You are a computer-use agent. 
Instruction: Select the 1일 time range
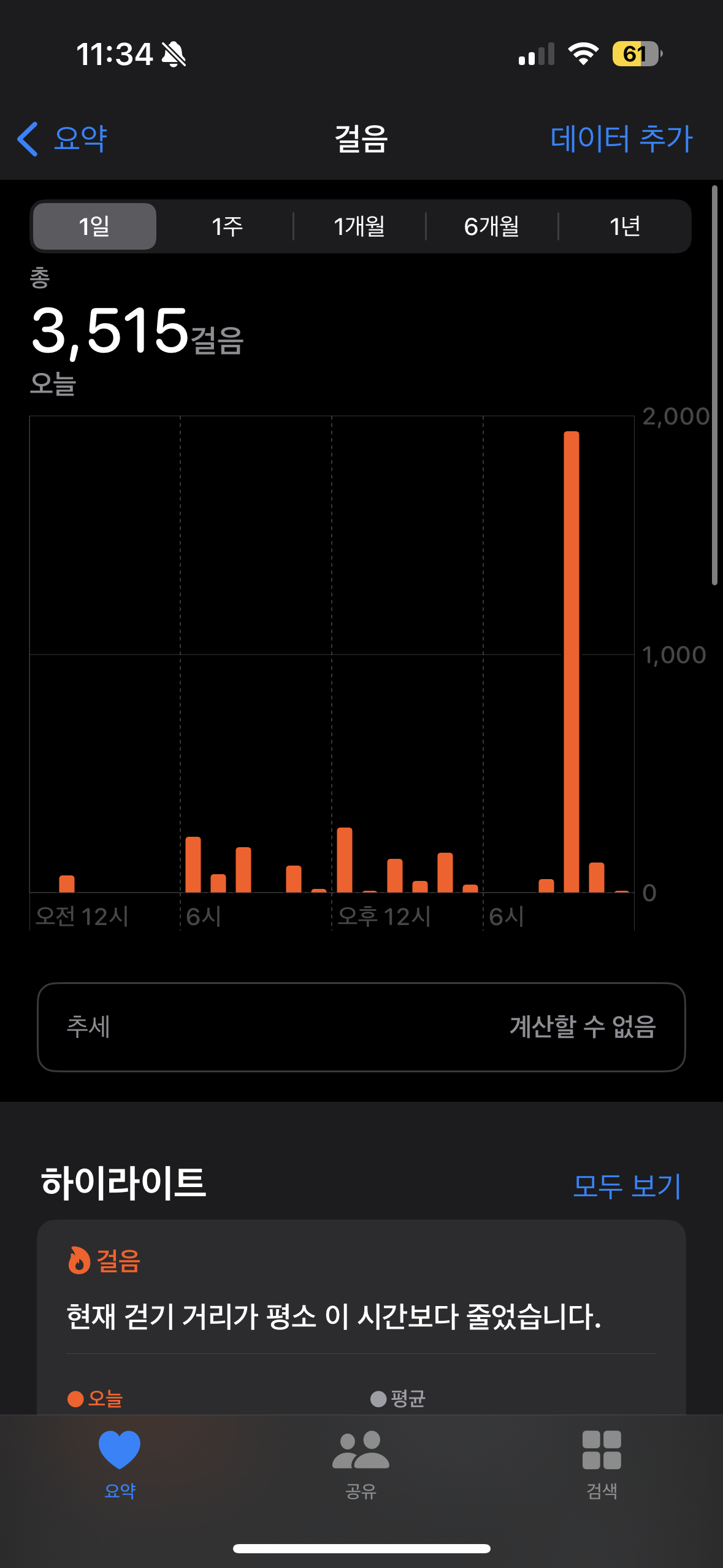coord(94,226)
